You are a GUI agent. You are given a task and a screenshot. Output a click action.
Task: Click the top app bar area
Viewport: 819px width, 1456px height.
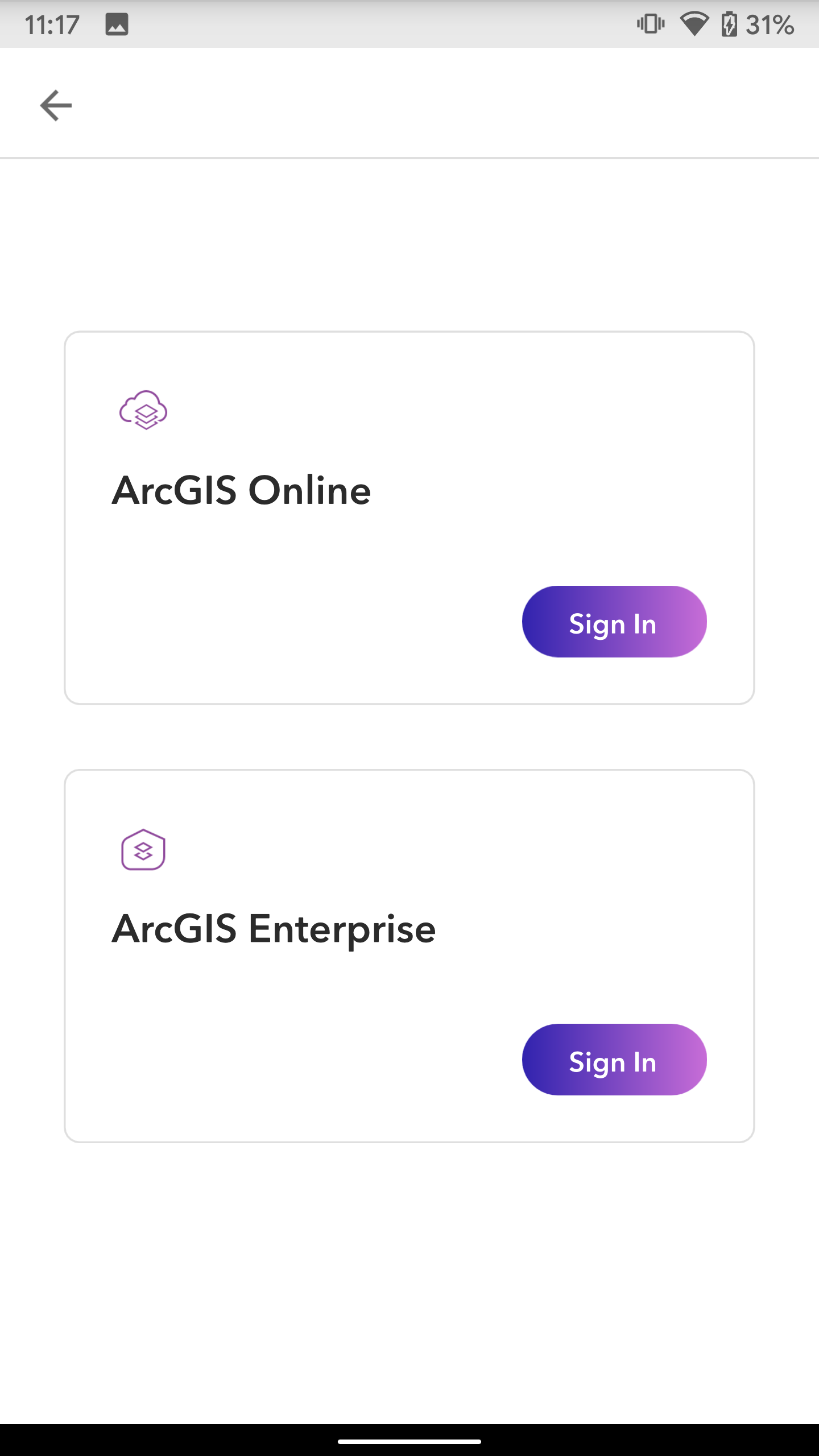[409, 105]
